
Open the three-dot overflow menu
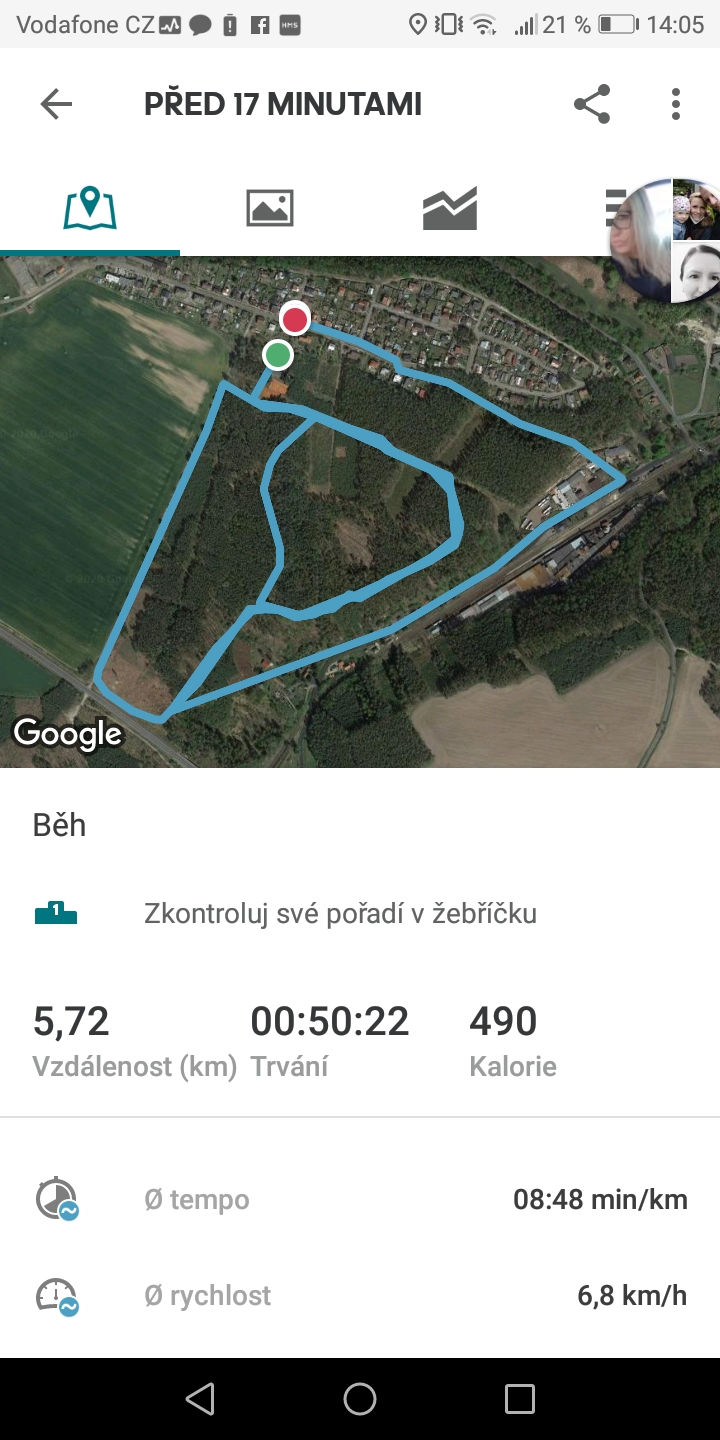click(x=676, y=104)
